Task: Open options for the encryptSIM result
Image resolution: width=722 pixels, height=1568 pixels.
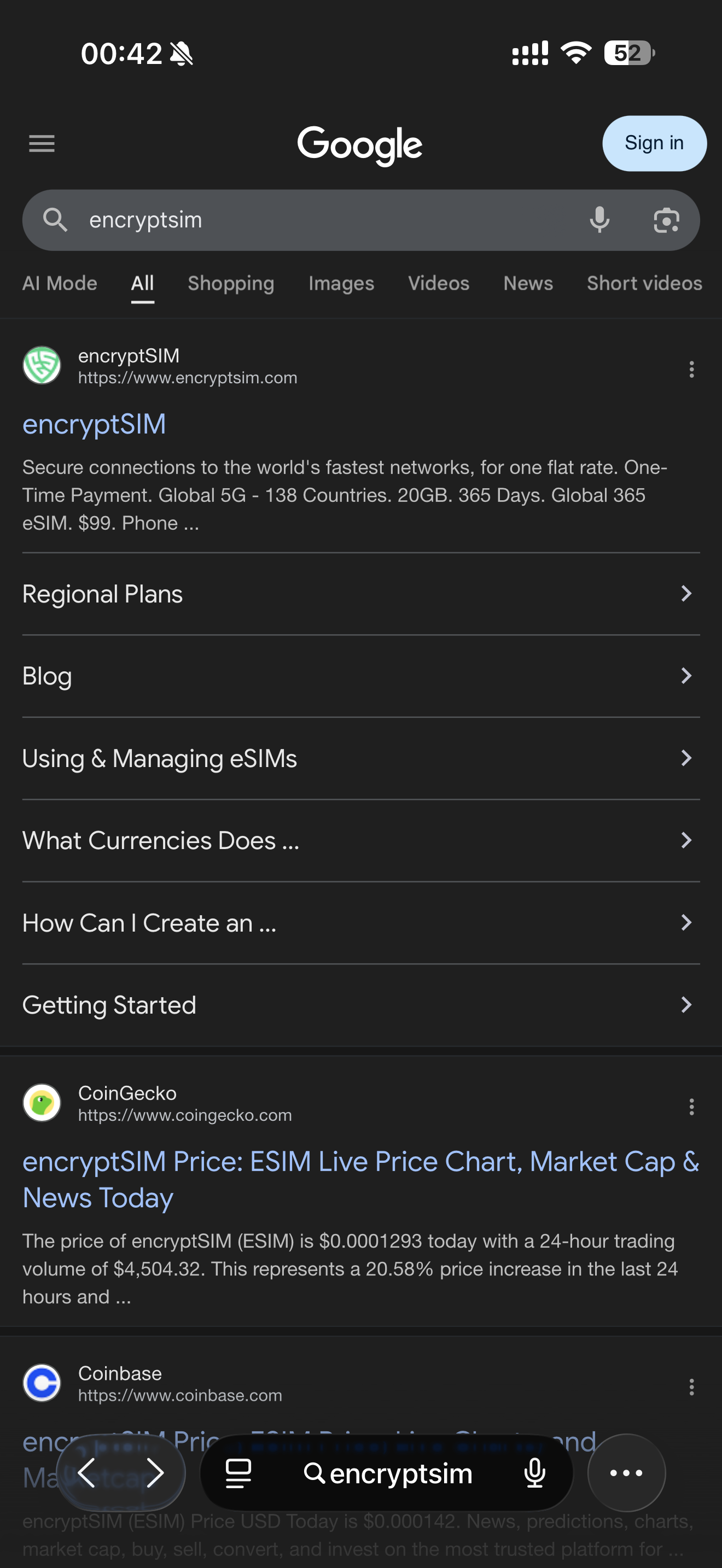Action: pyautogui.click(x=691, y=370)
